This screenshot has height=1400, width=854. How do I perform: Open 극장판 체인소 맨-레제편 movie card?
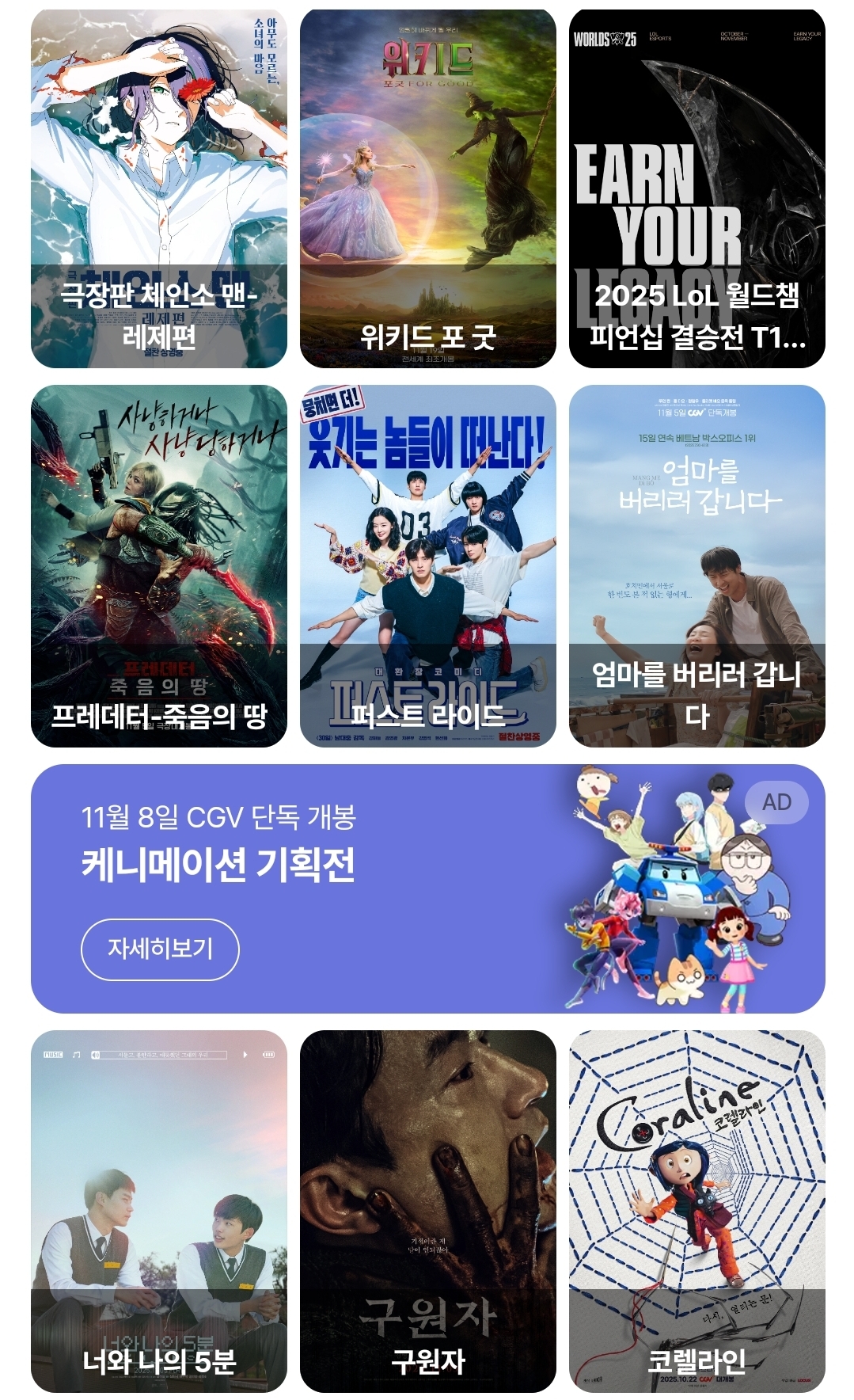click(x=158, y=188)
